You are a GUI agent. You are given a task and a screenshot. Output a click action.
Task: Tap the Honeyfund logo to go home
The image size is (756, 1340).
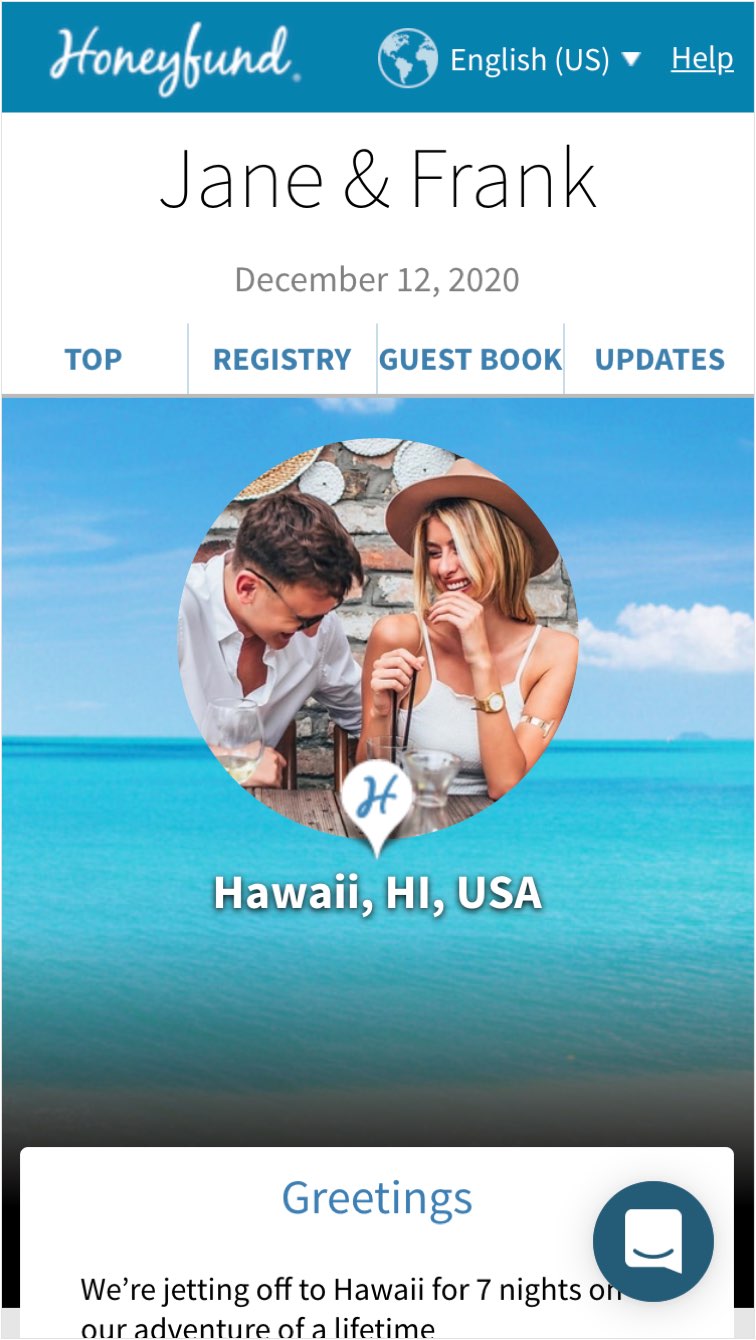[174, 56]
